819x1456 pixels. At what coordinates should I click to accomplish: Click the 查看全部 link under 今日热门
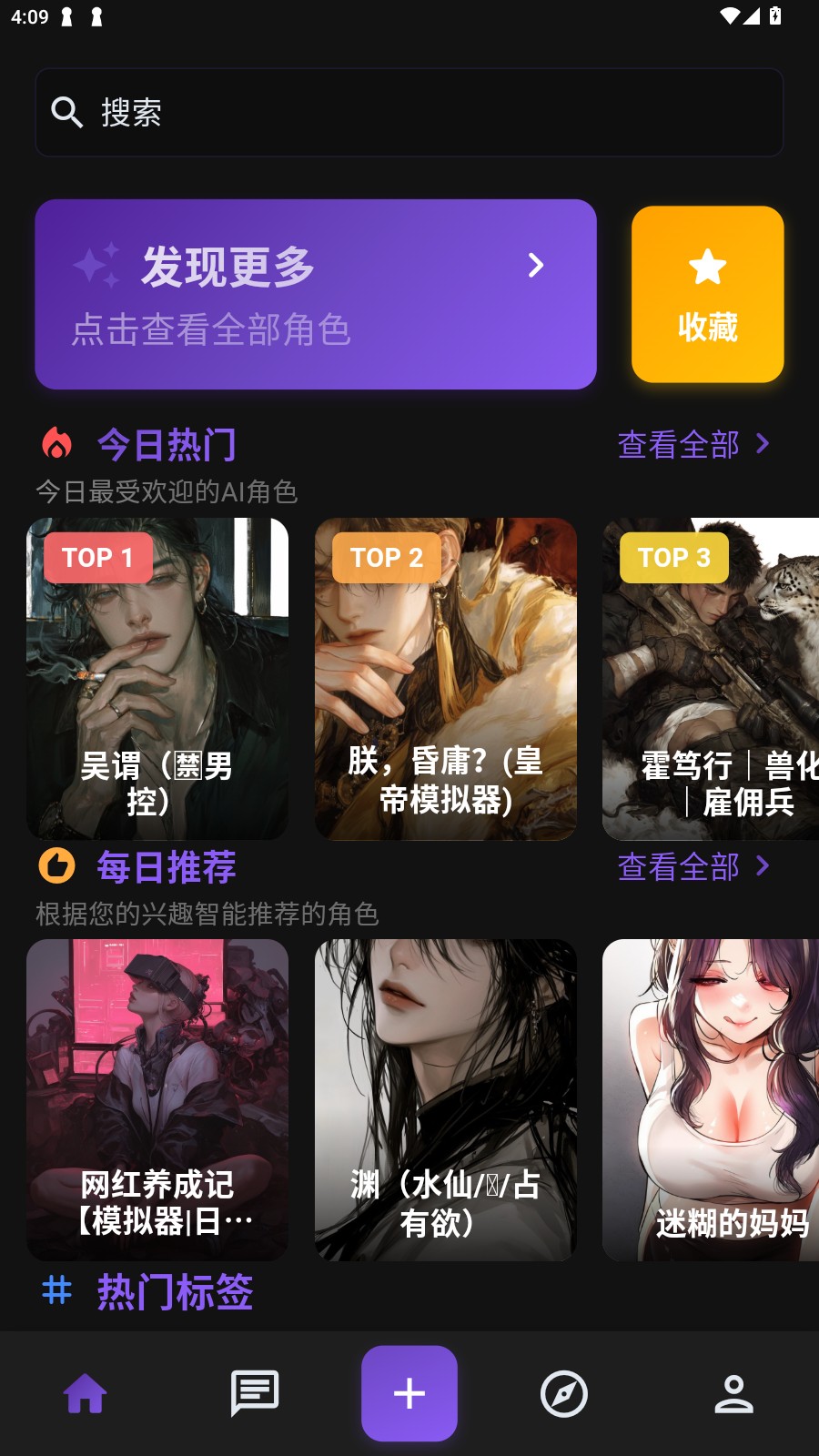click(677, 444)
